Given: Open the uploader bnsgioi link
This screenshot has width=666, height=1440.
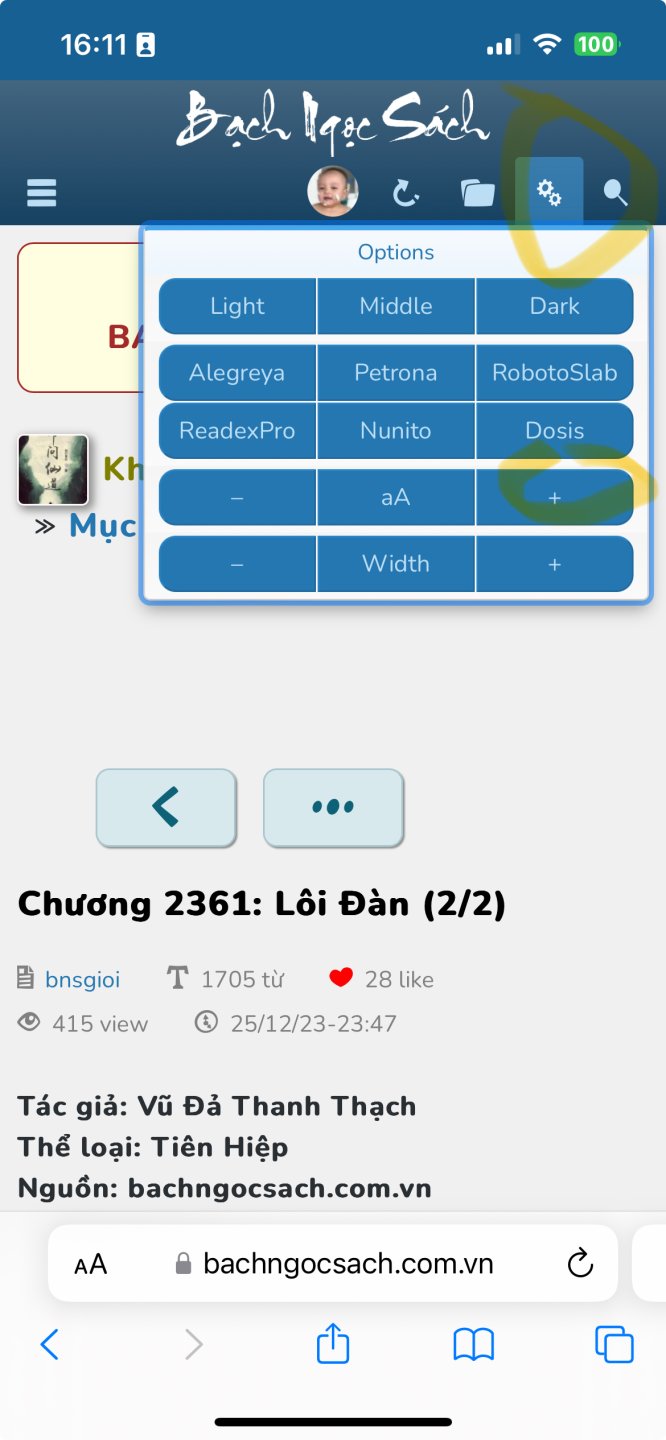Looking at the screenshot, I should (82, 980).
